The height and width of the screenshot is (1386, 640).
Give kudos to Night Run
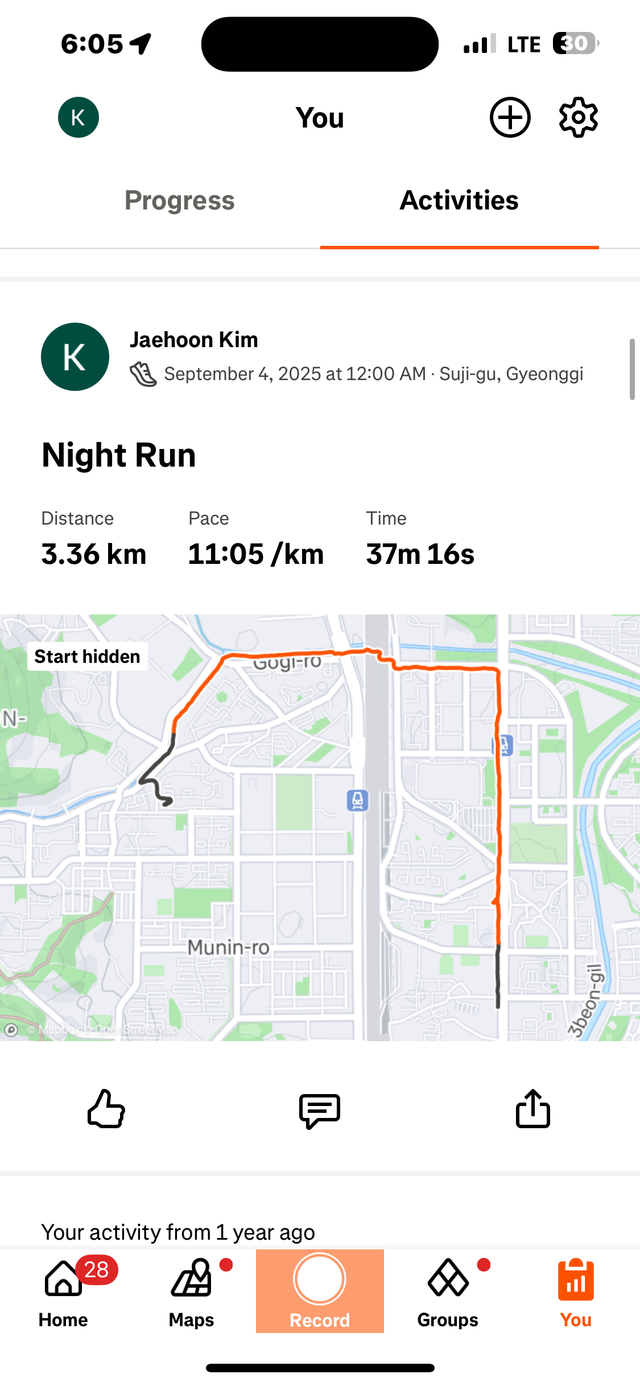(x=106, y=1110)
